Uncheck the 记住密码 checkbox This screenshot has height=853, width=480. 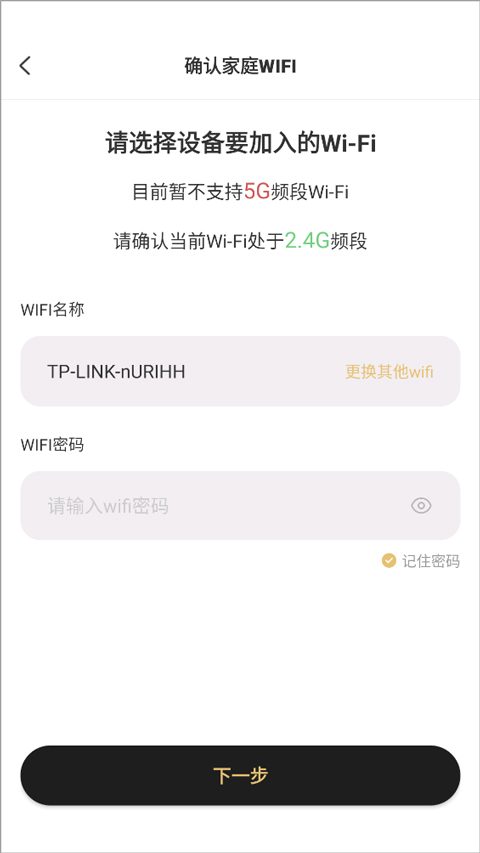tap(389, 561)
